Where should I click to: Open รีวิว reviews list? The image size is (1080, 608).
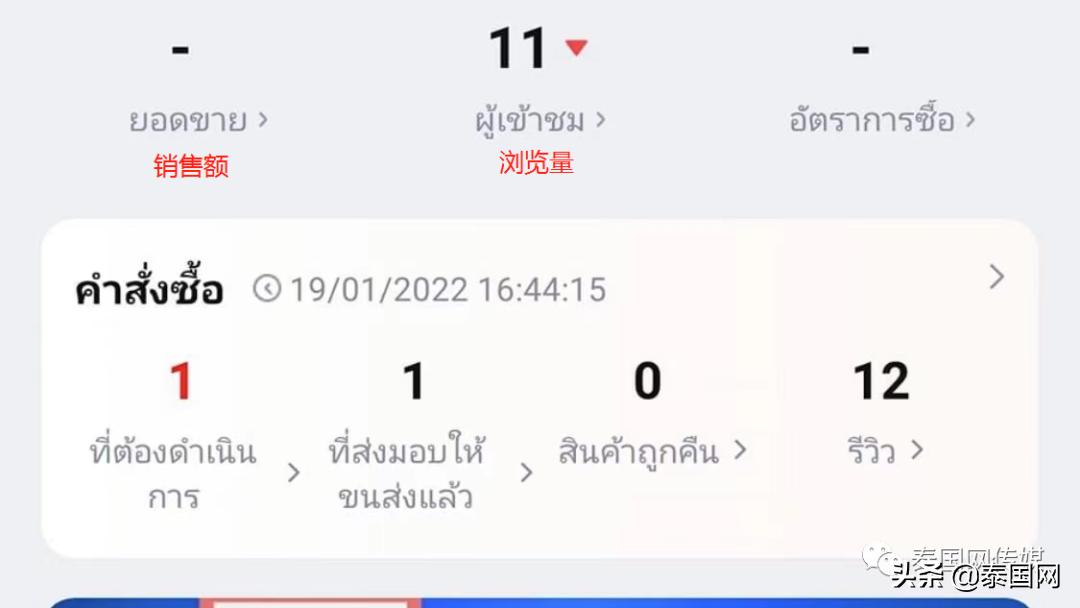click(x=884, y=452)
